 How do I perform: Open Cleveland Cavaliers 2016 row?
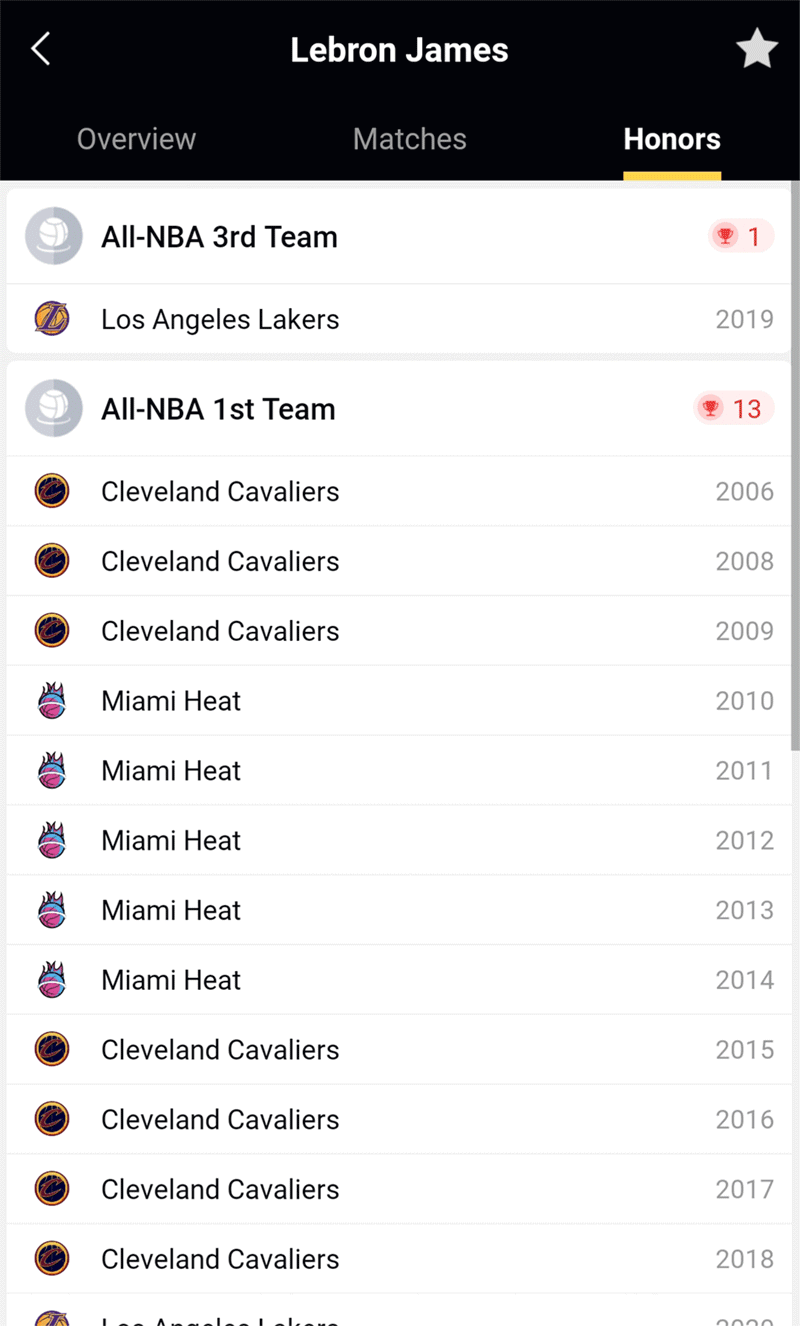(x=399, y=1119)
